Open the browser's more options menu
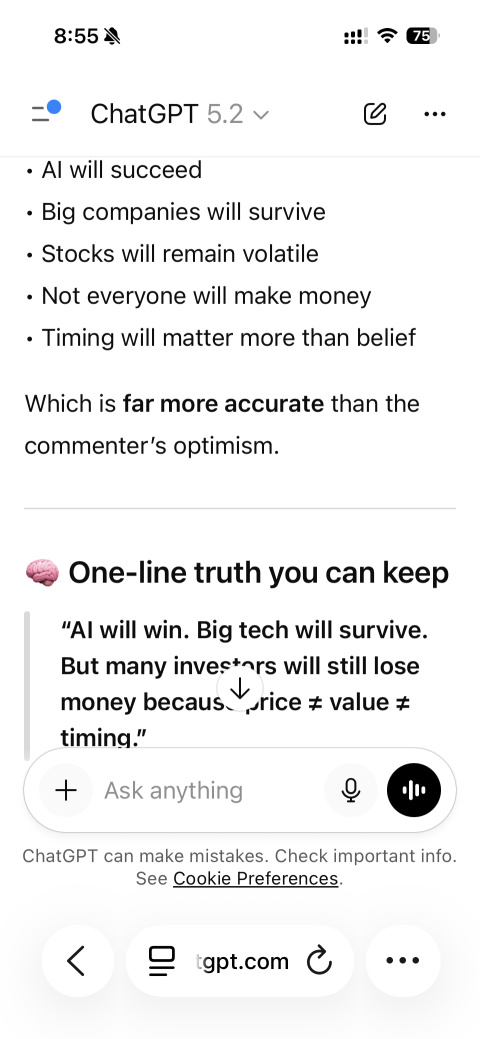 (x=402, y=960)
